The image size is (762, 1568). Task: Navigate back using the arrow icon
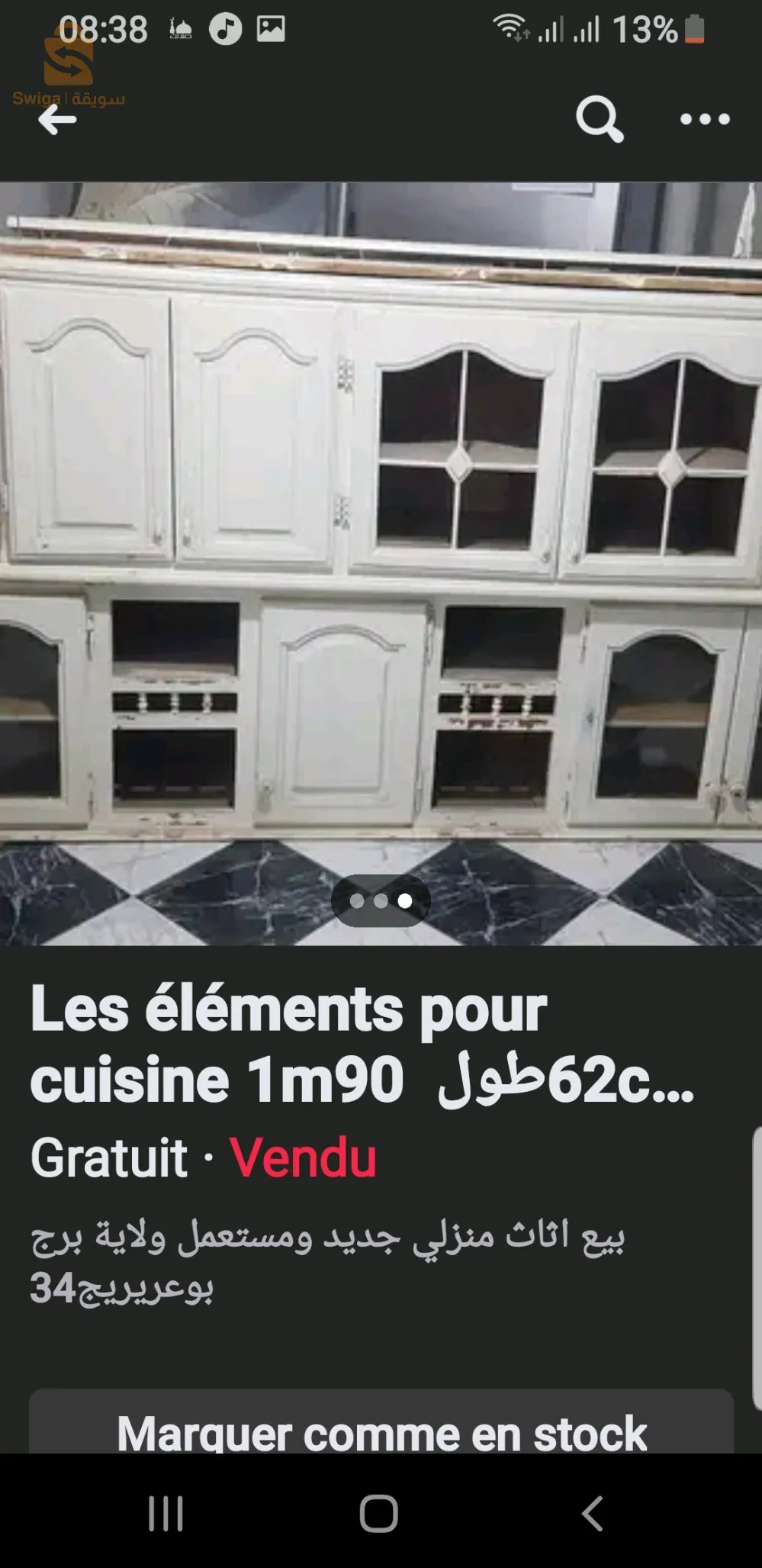click(x=57, y=121)
